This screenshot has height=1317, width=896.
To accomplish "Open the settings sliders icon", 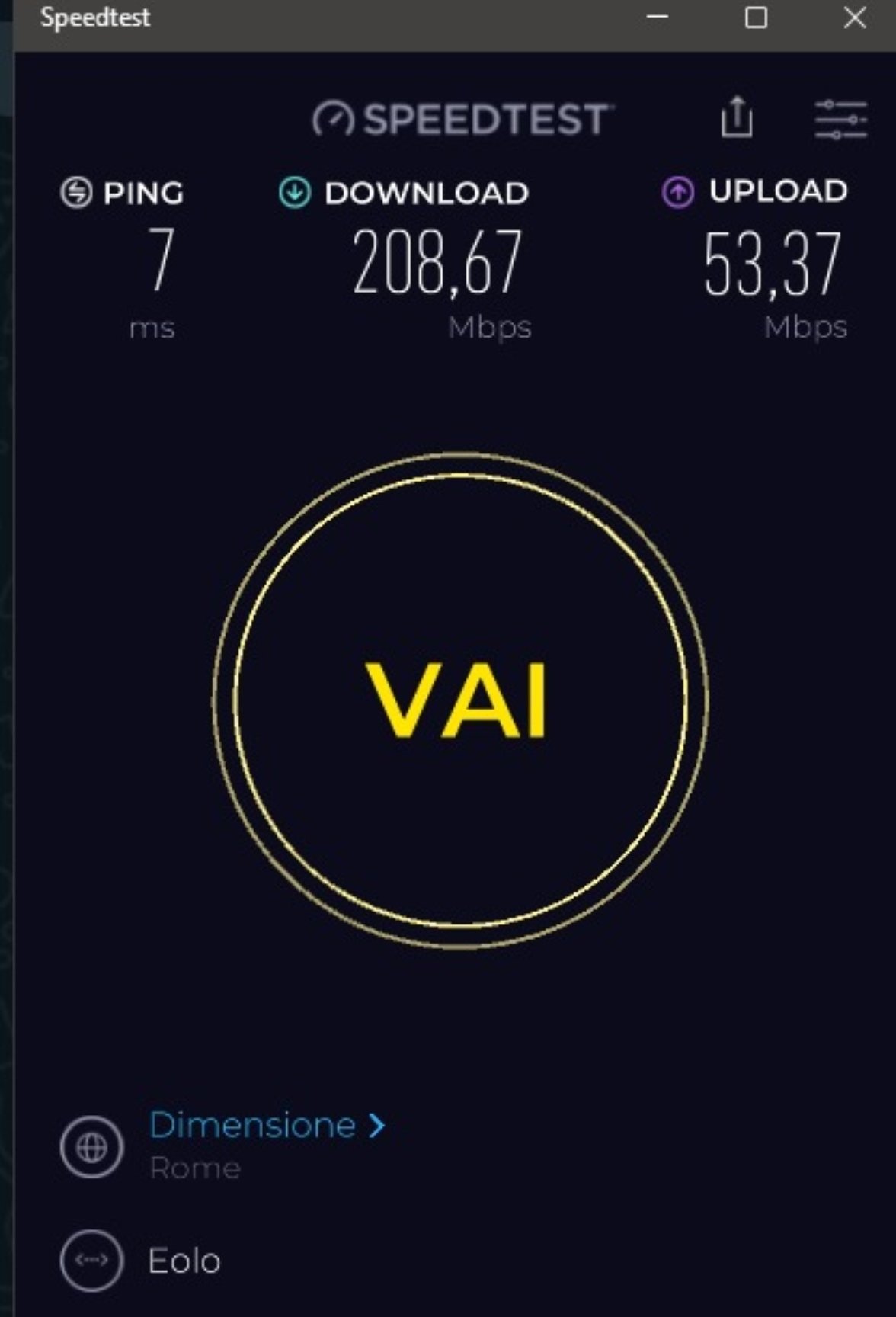I will click(x=840, y=120).
